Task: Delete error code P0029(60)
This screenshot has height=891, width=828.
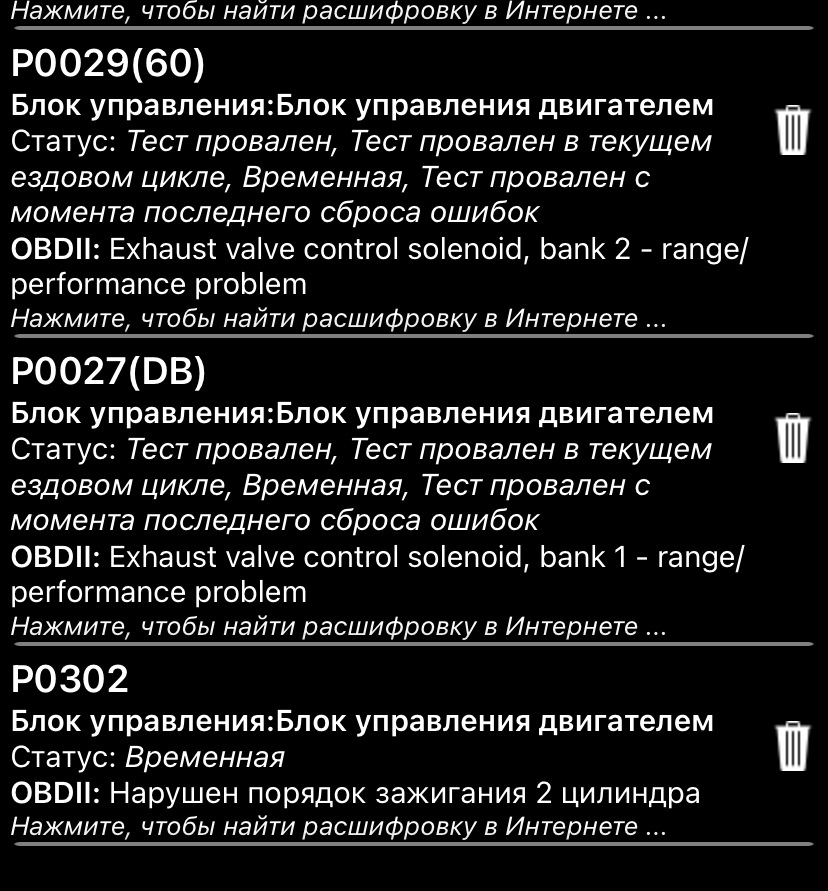Action: click(x=792, y=131)
